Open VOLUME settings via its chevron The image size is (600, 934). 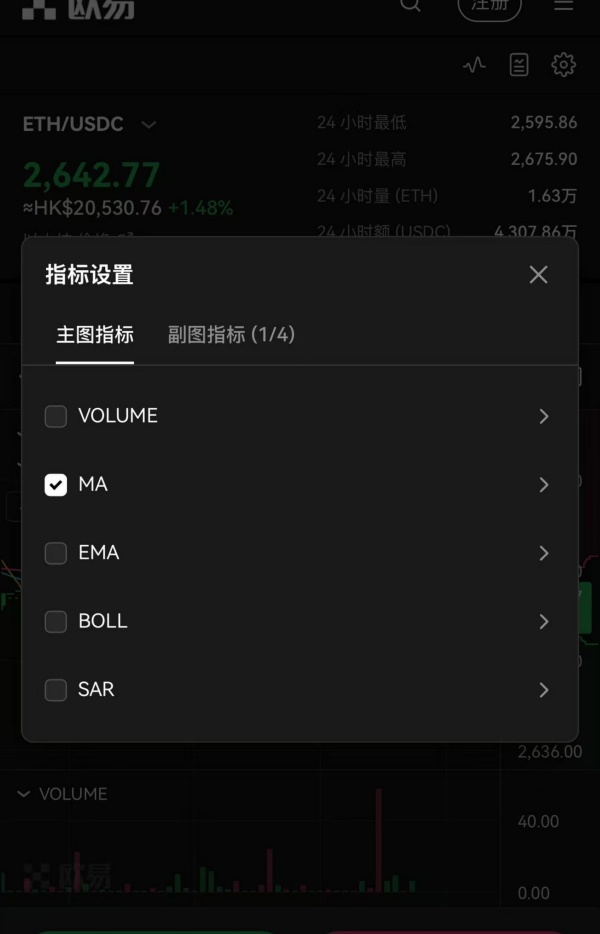coord(544,416)
